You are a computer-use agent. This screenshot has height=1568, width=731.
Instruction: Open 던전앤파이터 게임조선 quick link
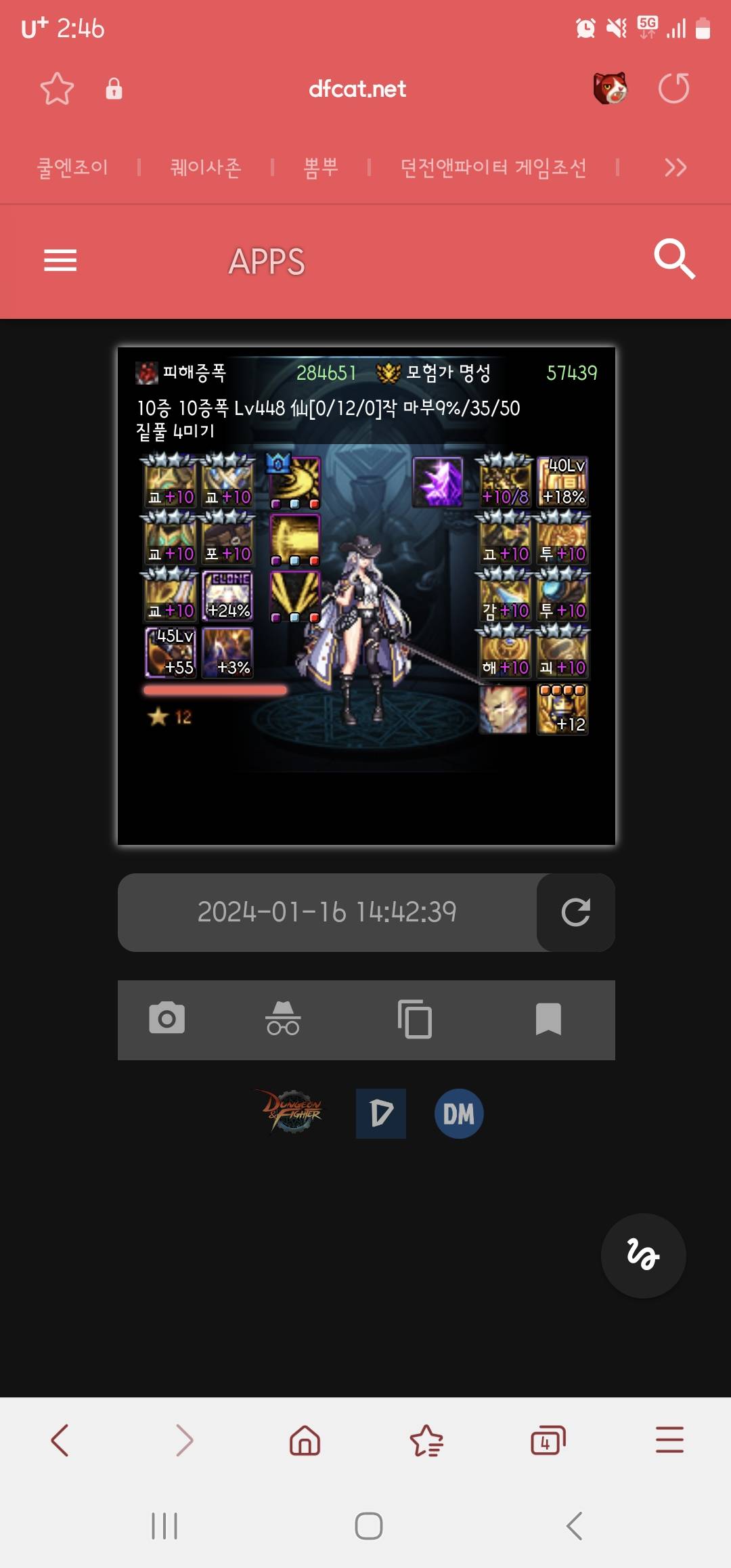click(493, 167)
